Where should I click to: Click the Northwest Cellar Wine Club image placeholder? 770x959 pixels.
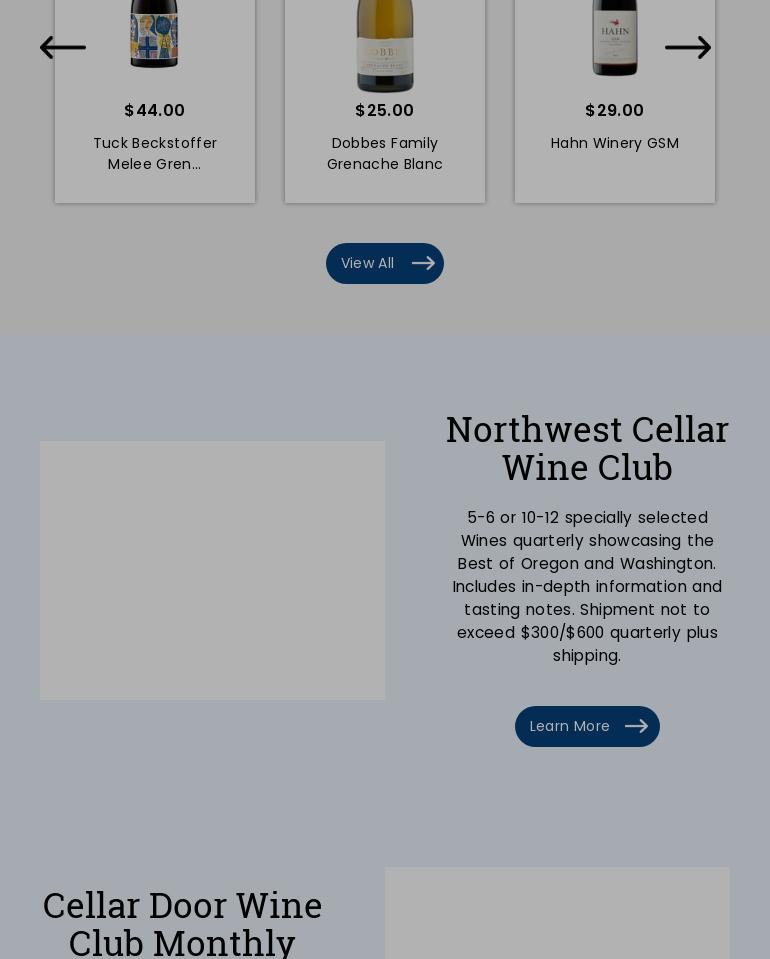[212, 570]
